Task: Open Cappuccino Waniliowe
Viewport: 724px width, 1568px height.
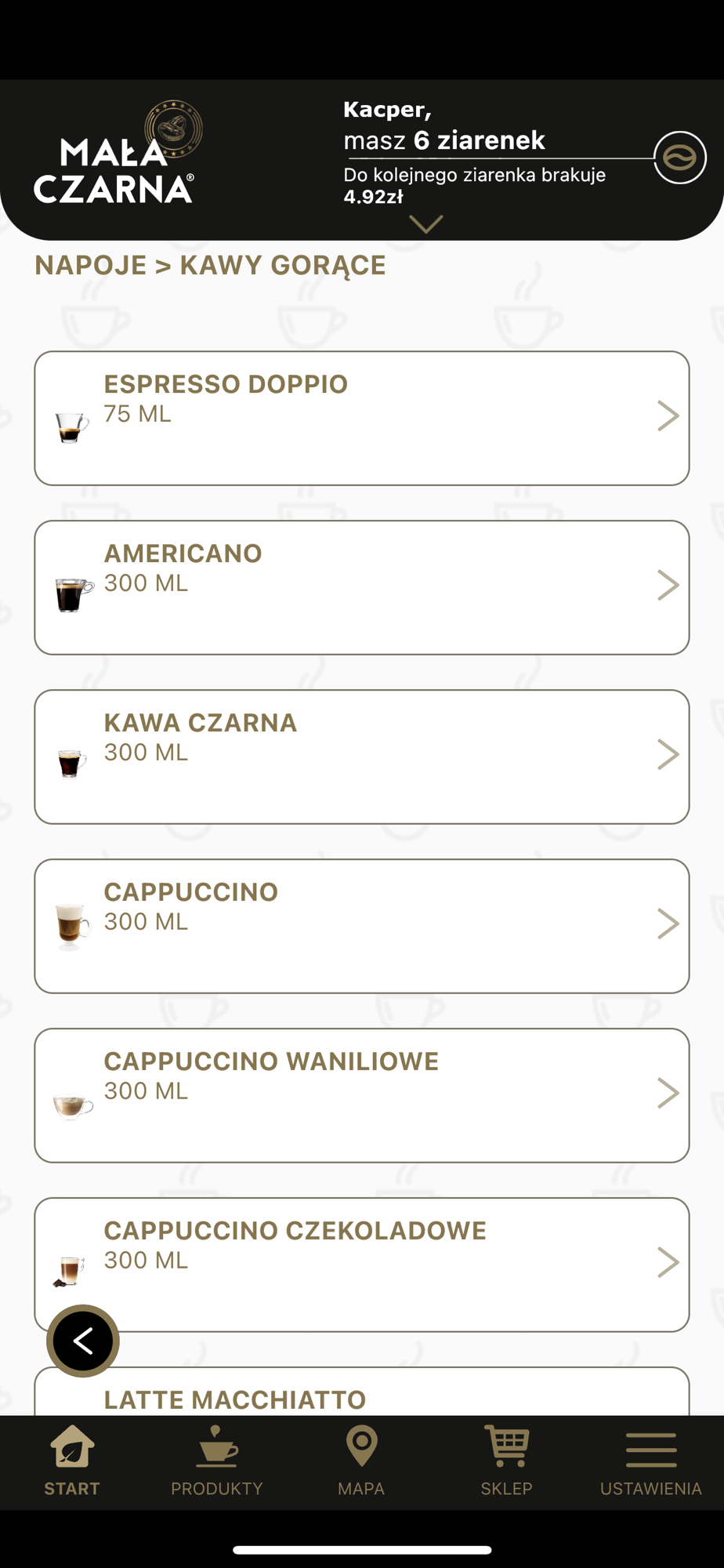Action: [362, 1095]
